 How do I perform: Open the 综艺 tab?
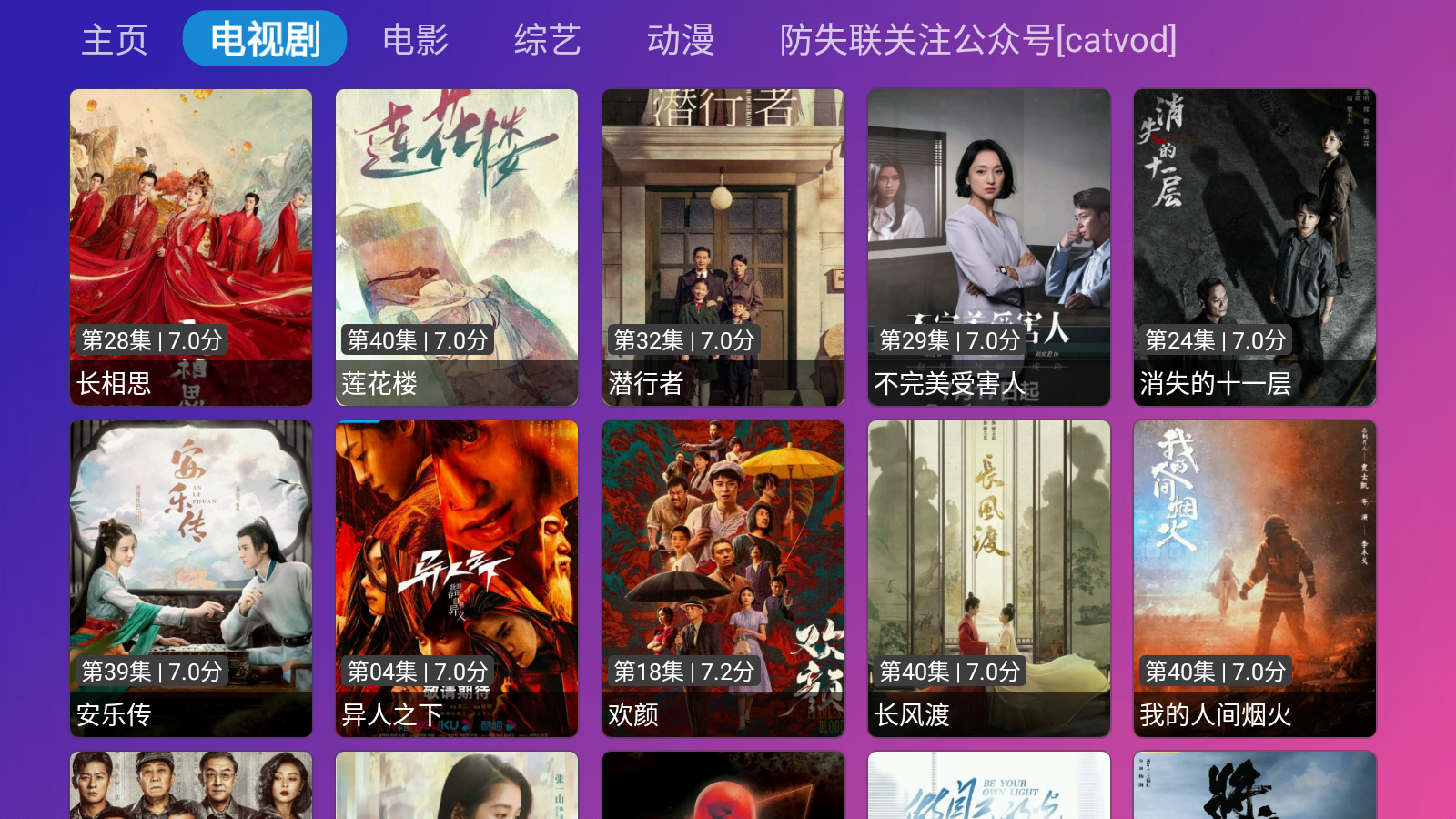click(x=547, y=39)
